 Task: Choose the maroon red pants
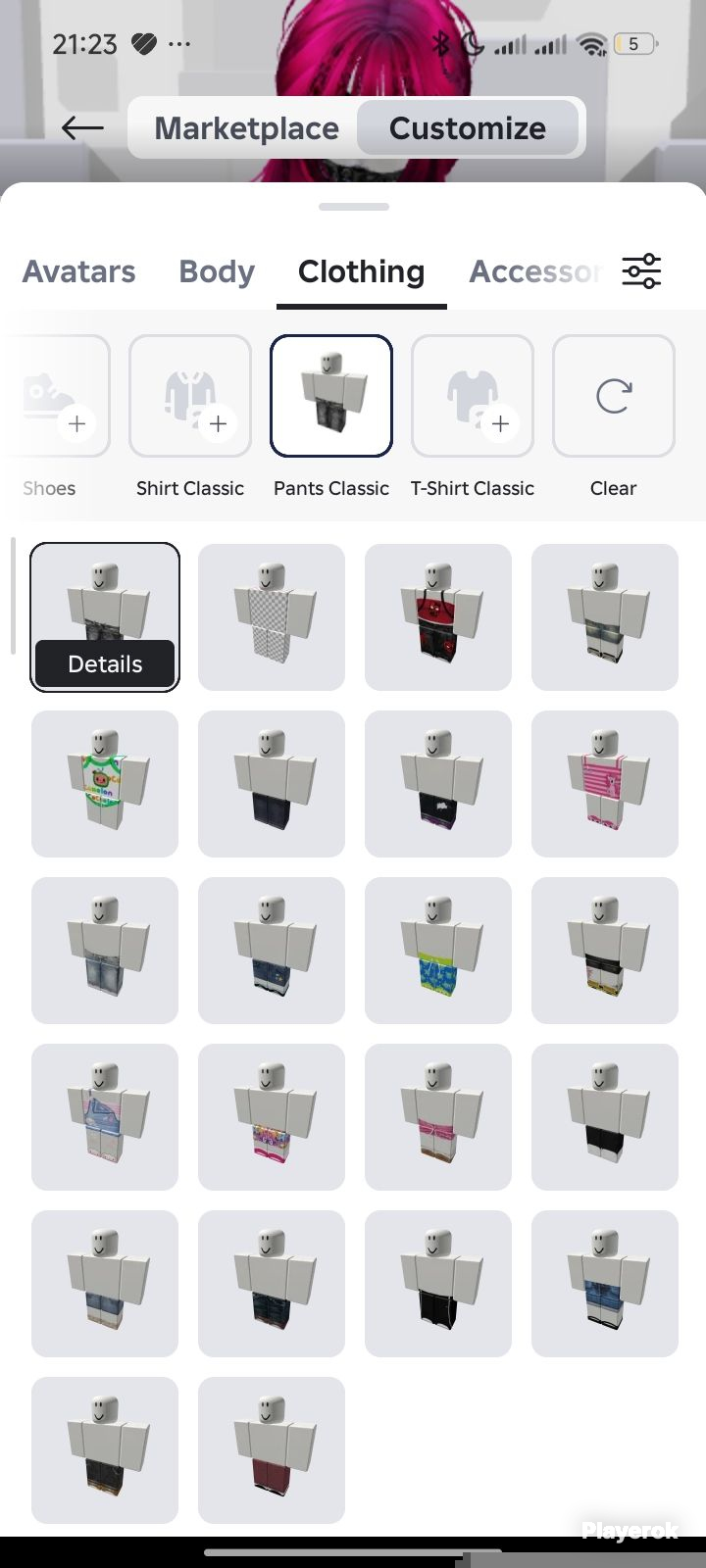[272, 1450]
